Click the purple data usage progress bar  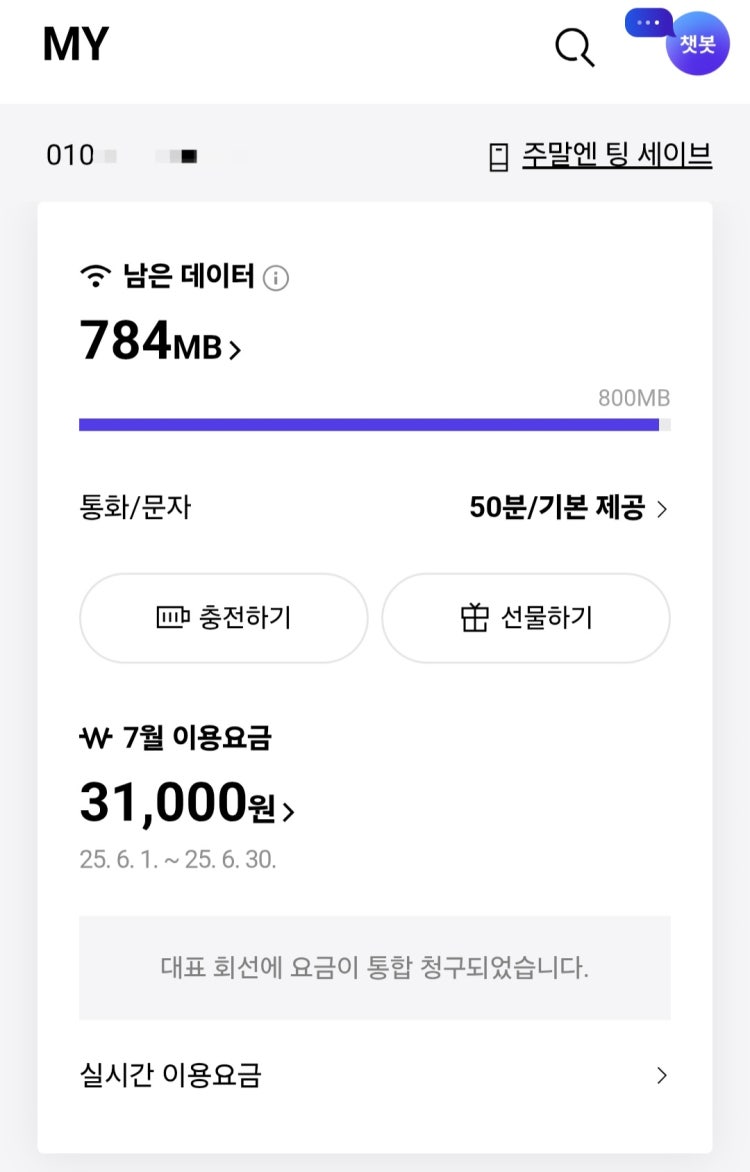(370, 424)
